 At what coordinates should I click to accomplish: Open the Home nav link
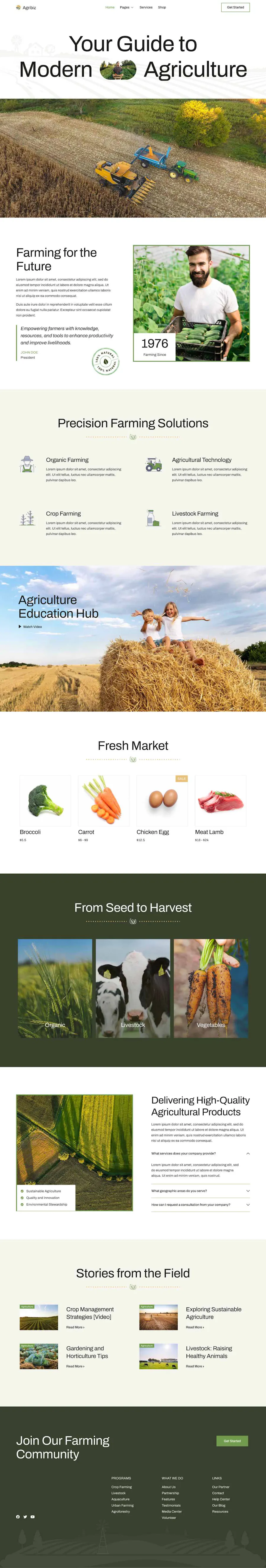tap(110, 7)
